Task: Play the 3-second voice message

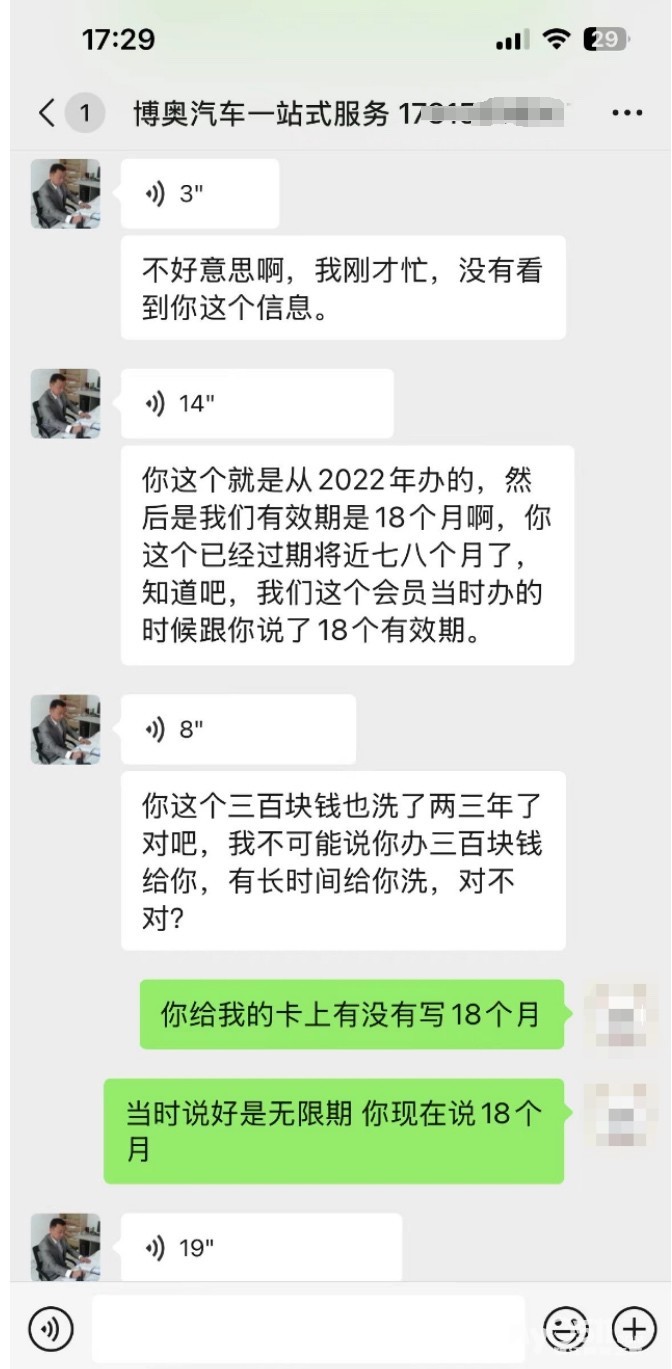Action: click(199, 194)
